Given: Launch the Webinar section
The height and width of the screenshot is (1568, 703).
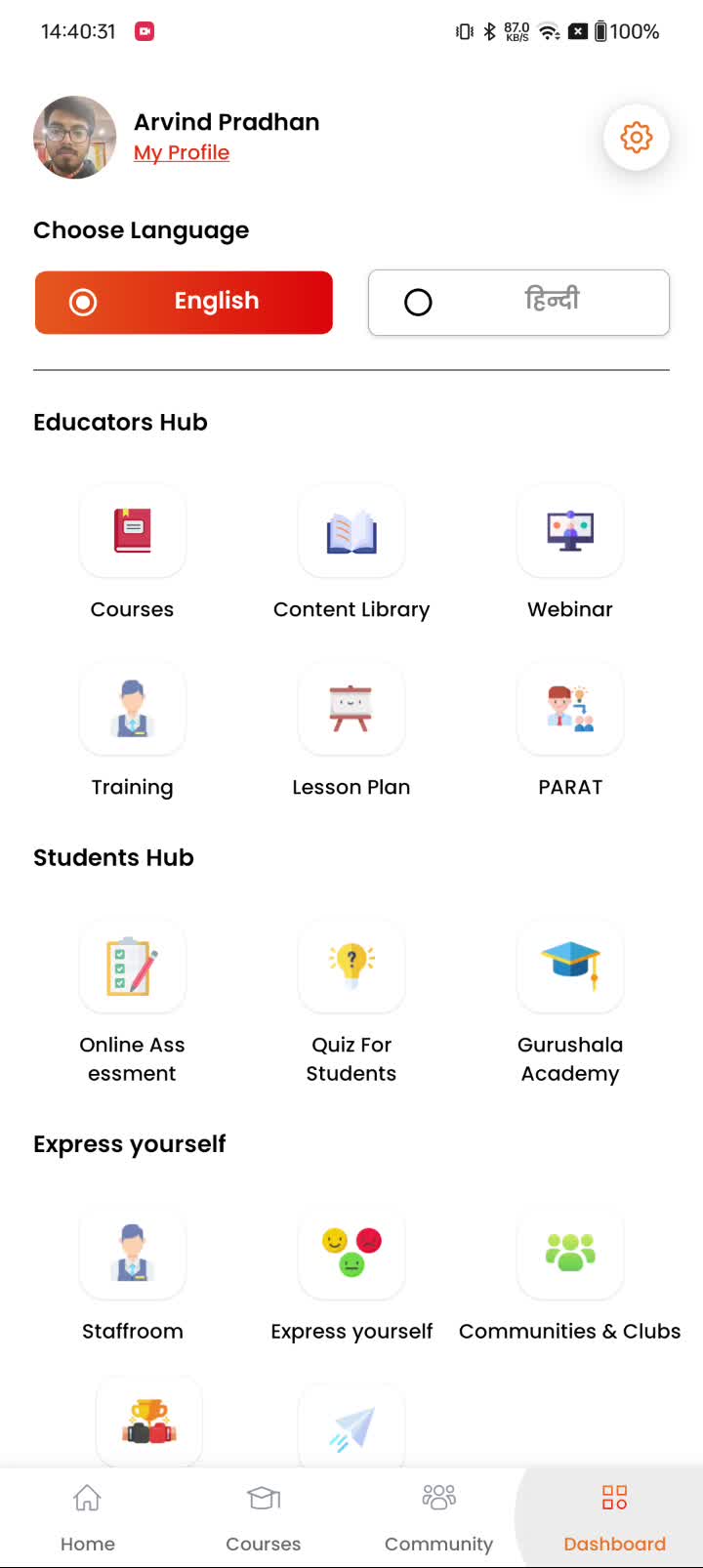Looking at the screenshot, I should click(x=570, y=532).
